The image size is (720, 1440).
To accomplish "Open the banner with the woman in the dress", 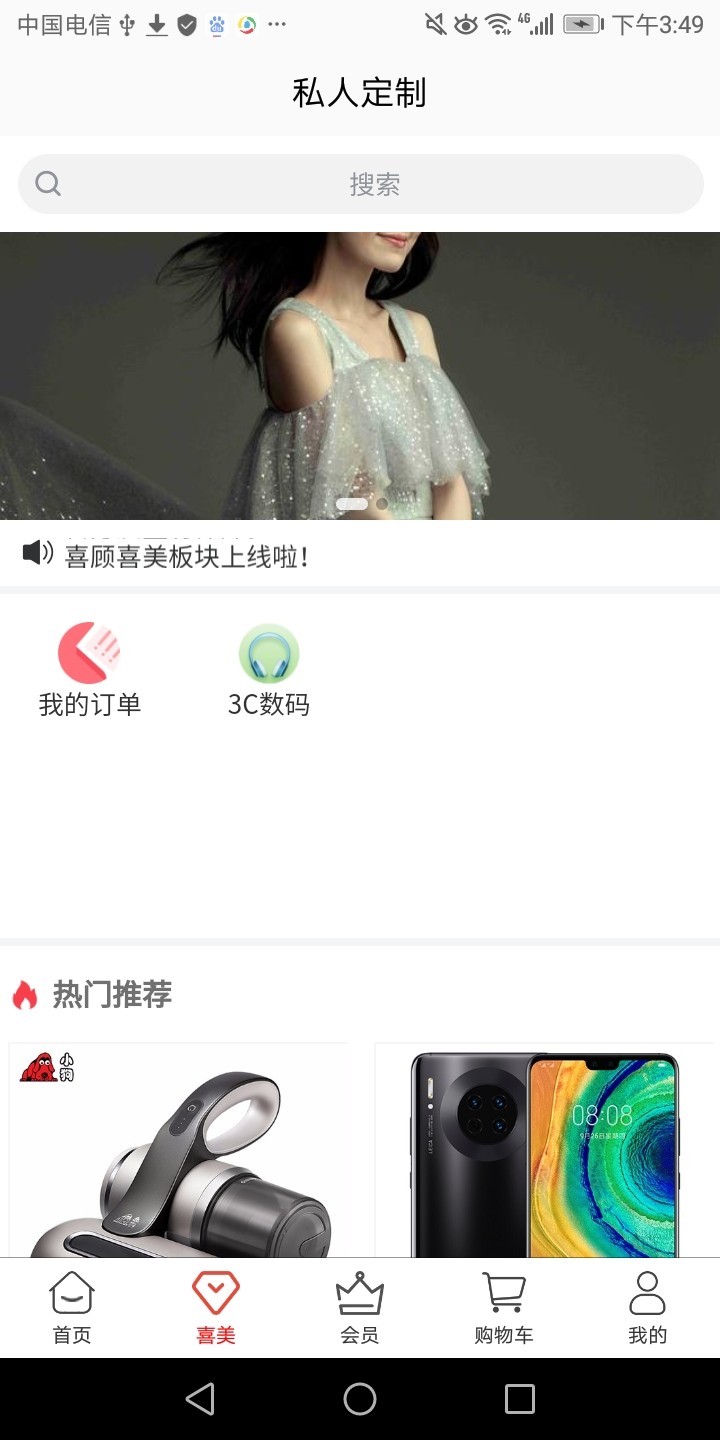I will (x=360, y=375).
